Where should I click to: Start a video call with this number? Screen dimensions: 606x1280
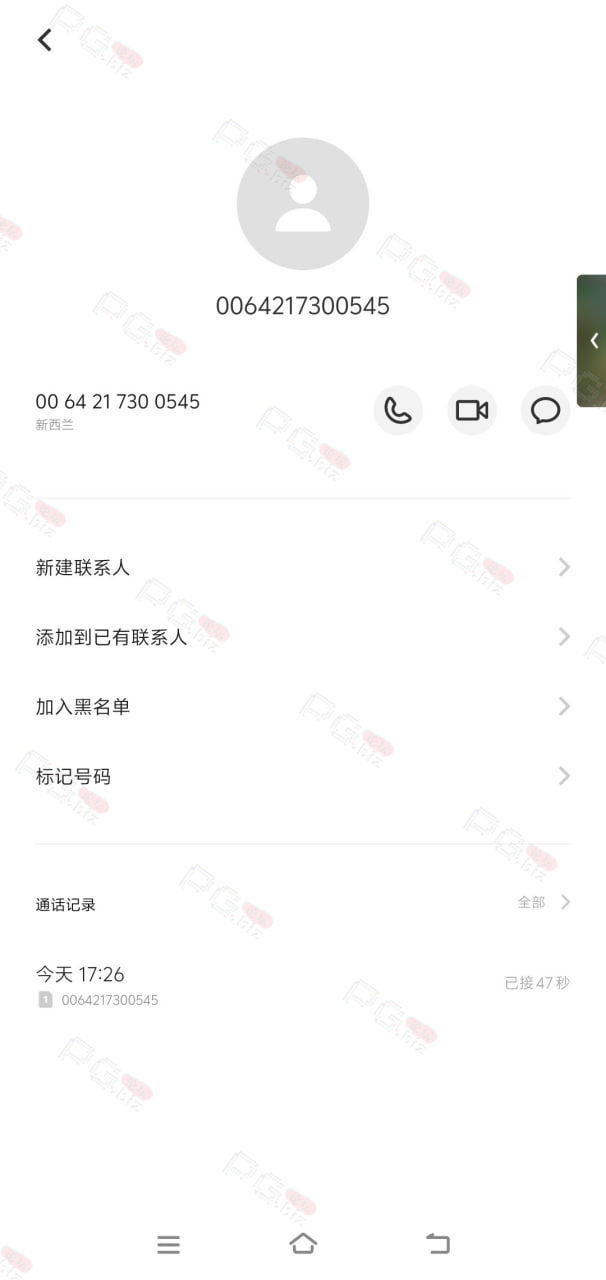[x=472, y=410]
